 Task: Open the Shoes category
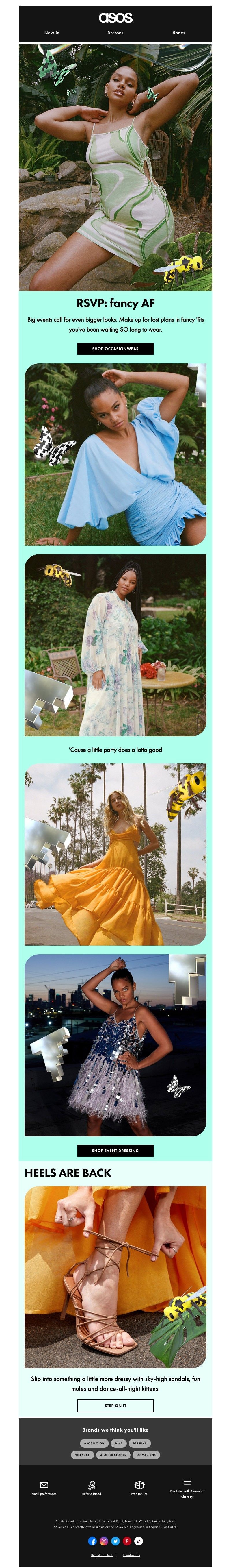pos(179,32)
